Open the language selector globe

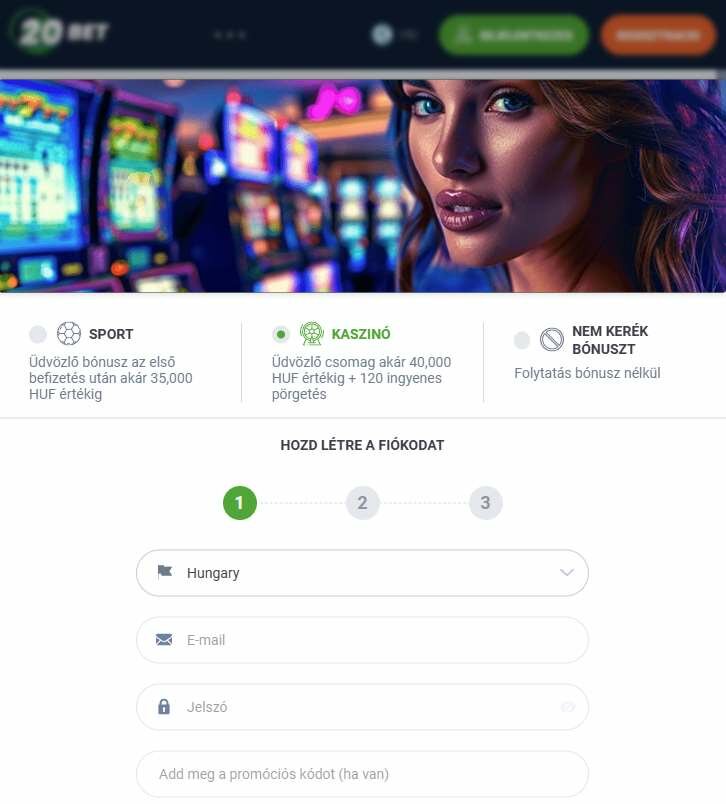382,35
